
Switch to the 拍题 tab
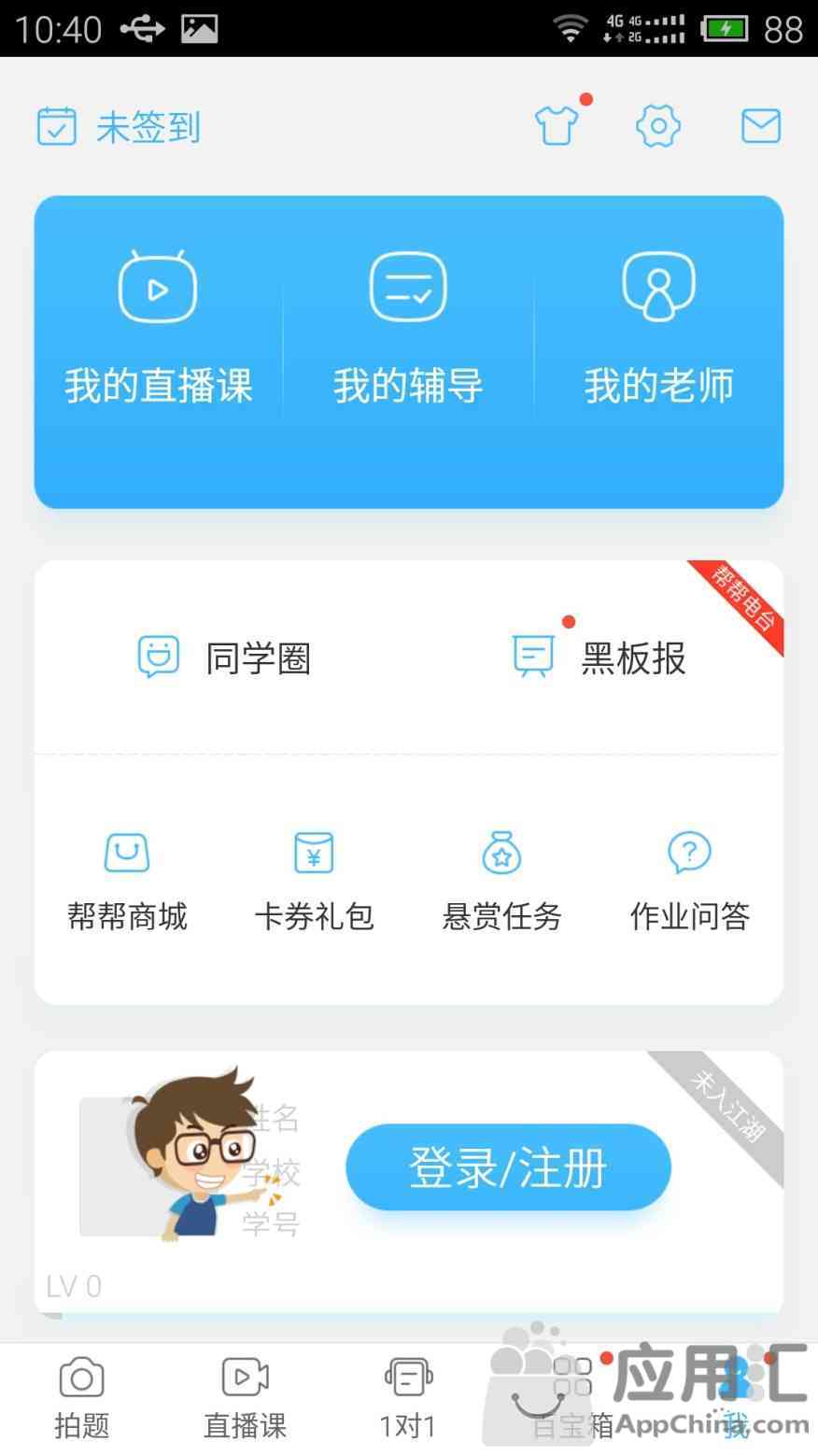(81, 1397)
